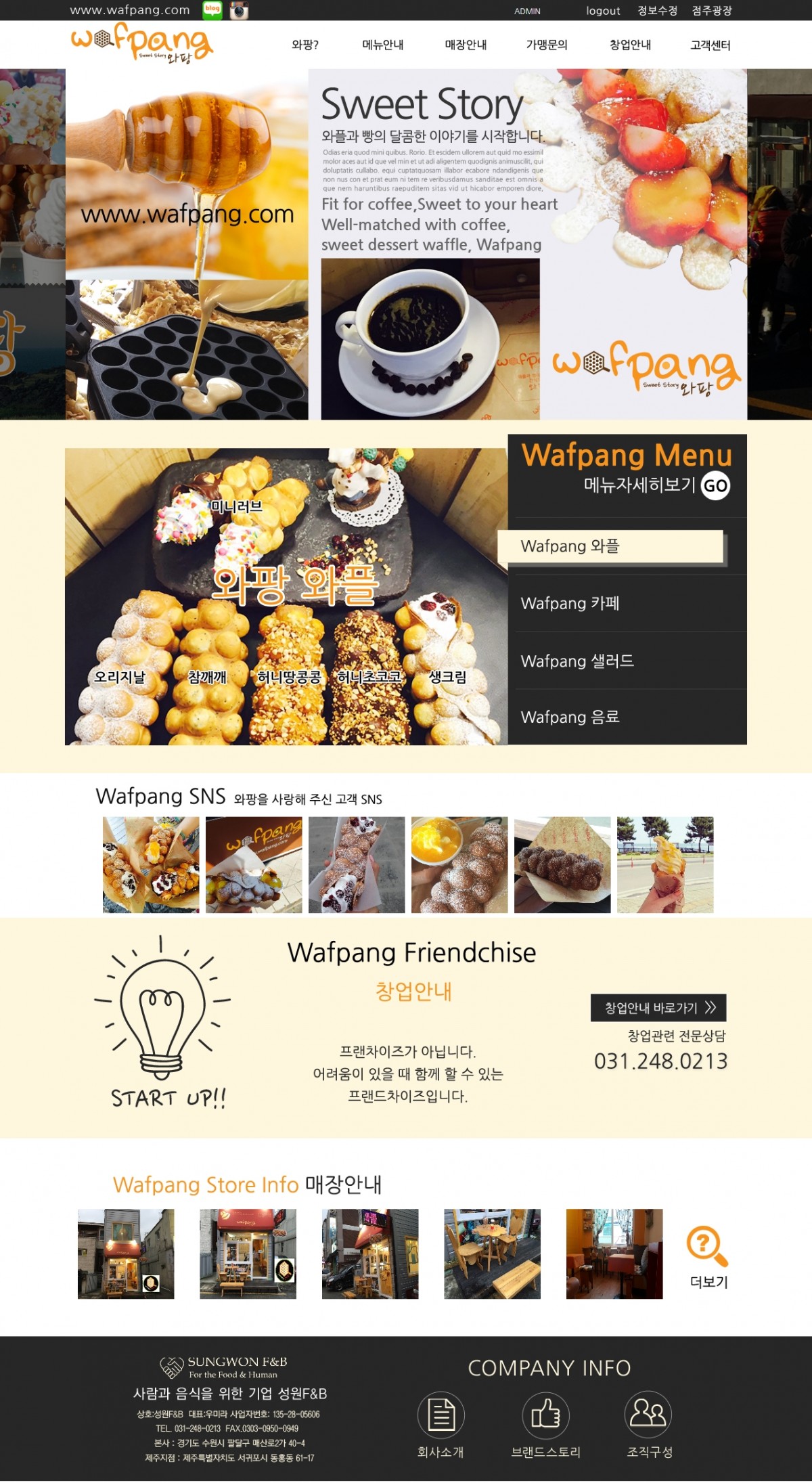Image resolution: width=812 pixels, height=1483 pixels.
Task: Open 고객센터 navigation item
Action: tap(710, 45)
